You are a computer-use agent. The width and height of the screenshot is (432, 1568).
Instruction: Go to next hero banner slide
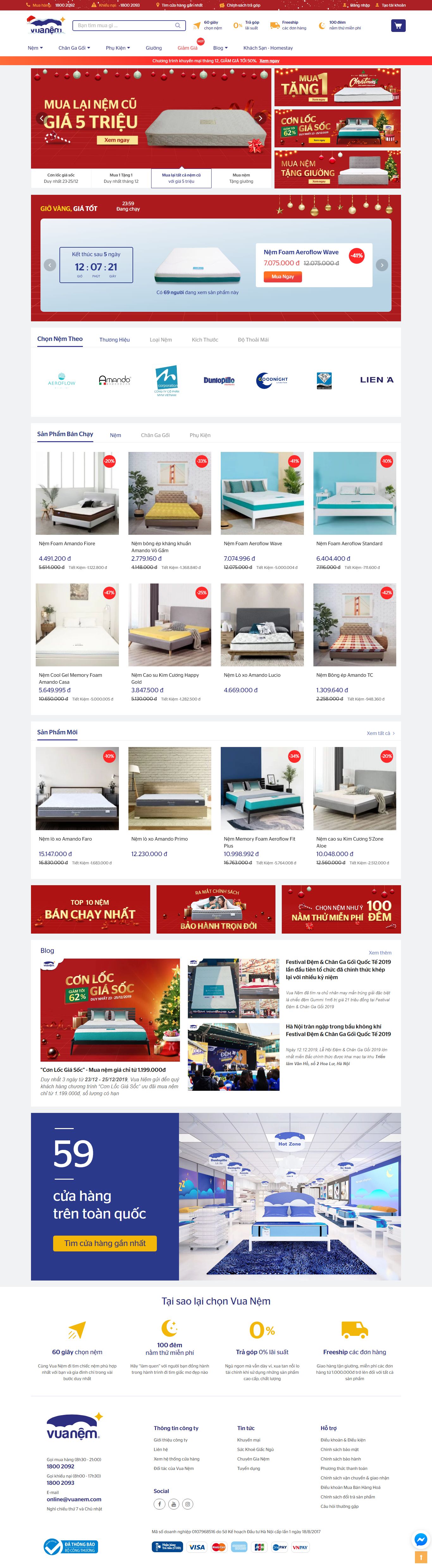point(260,118)
